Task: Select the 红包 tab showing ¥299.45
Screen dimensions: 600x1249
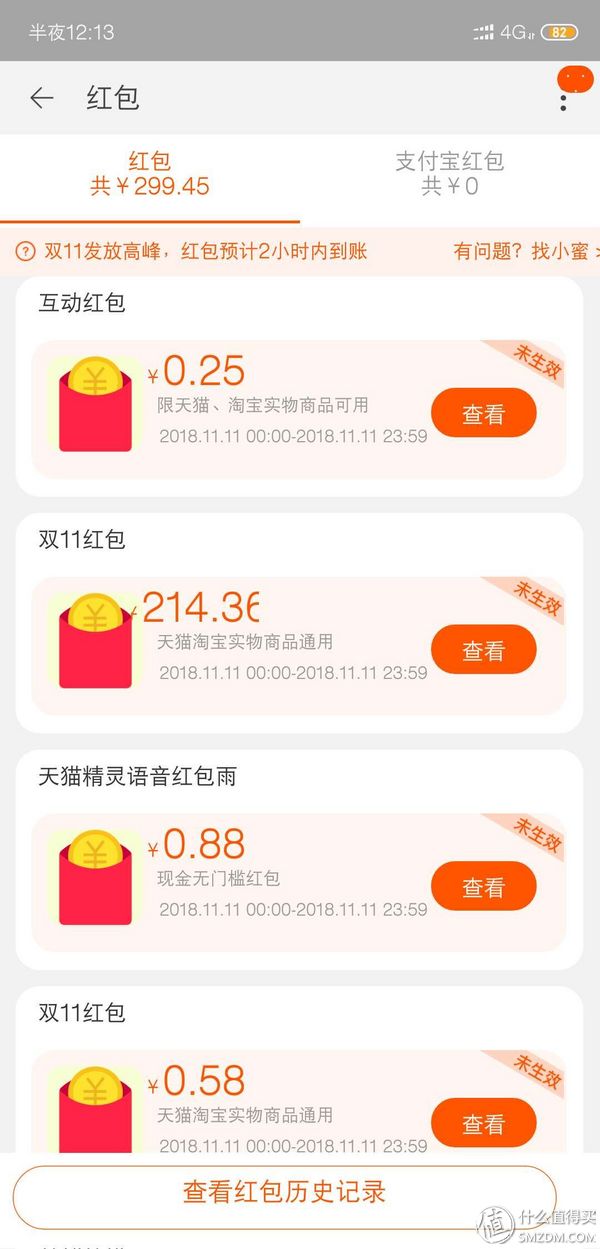Action: click(x=150, y=173)
